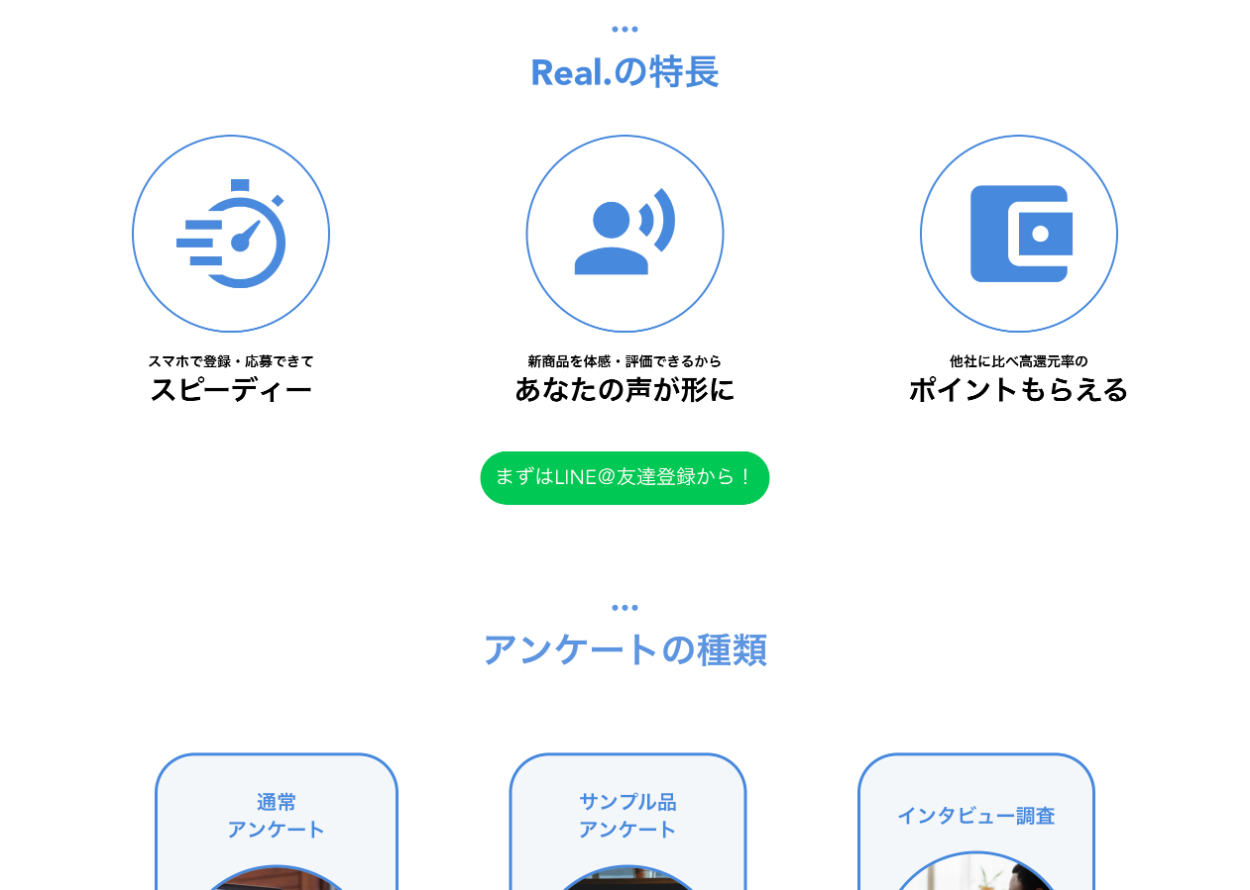Tap the まずはLINE@友達登録から！ button
1250x890 pixels.
(x=624, y=478)
